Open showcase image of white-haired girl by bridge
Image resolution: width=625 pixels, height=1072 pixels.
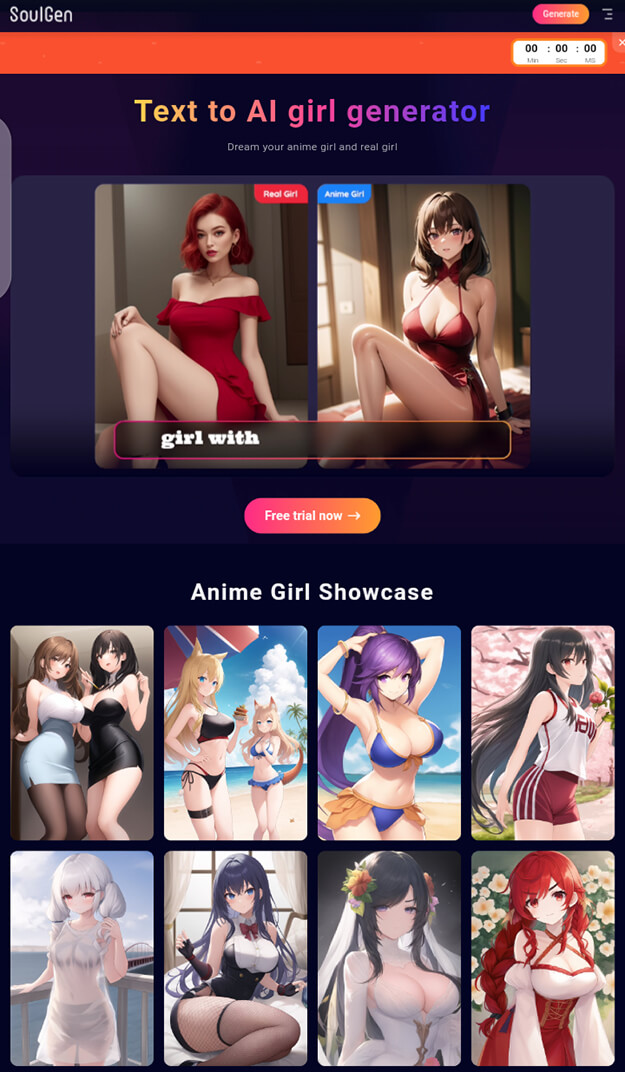click(x=82, y=958)
